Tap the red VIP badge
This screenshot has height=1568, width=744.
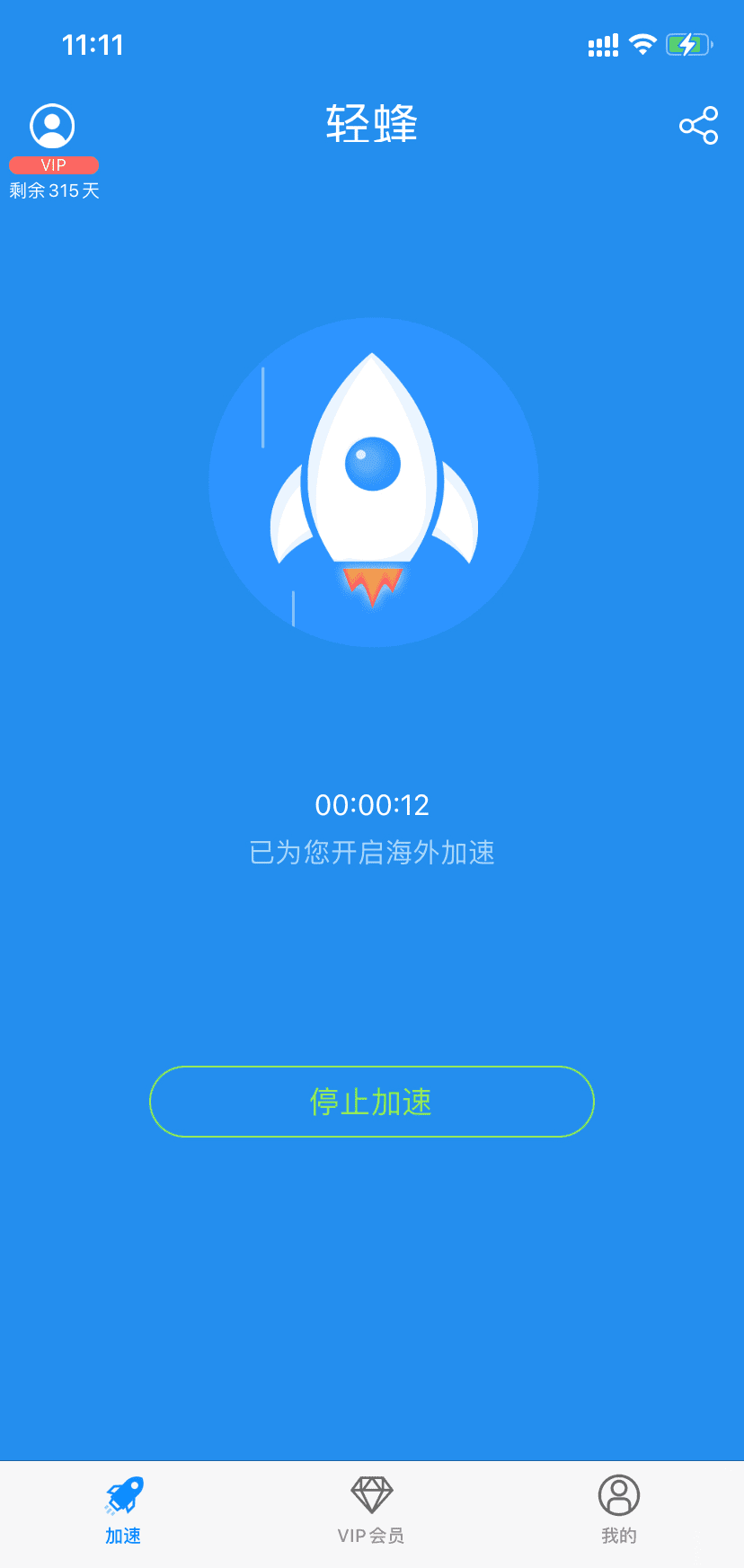click(54, 165)
